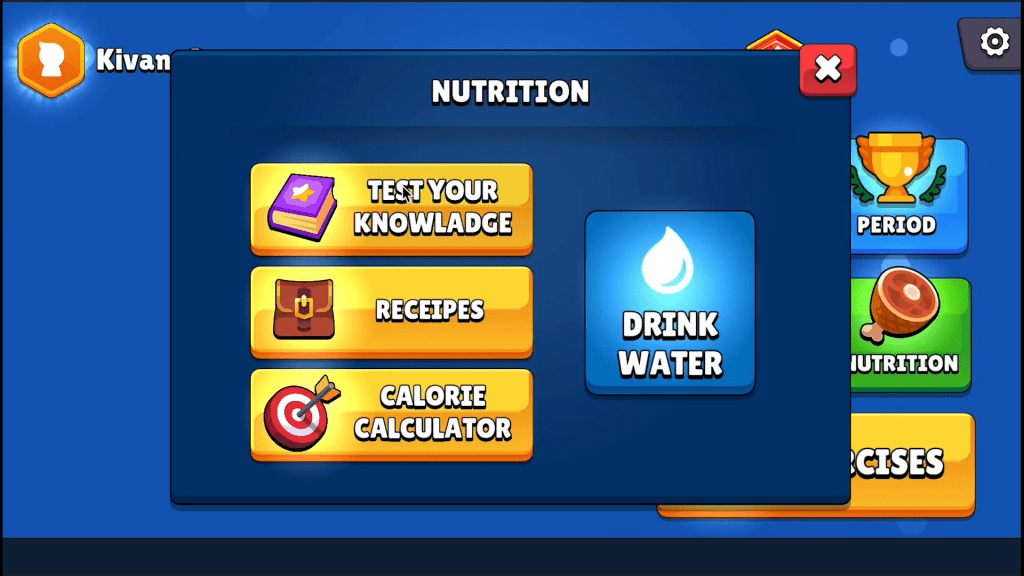Open the Receipes section
This screenshot has height=576, width=1024.
click(x=391, y=310)
